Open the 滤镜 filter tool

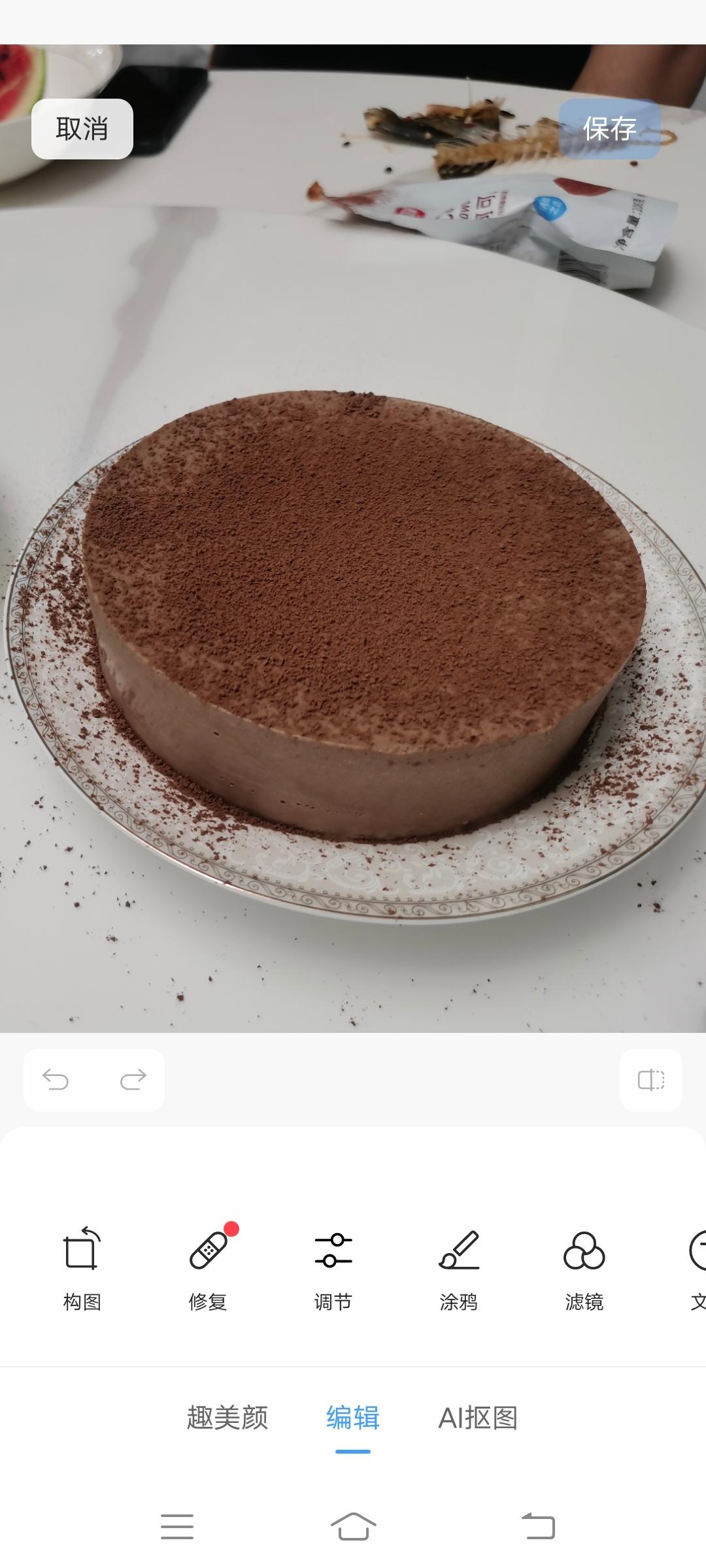pos(584,1267)
